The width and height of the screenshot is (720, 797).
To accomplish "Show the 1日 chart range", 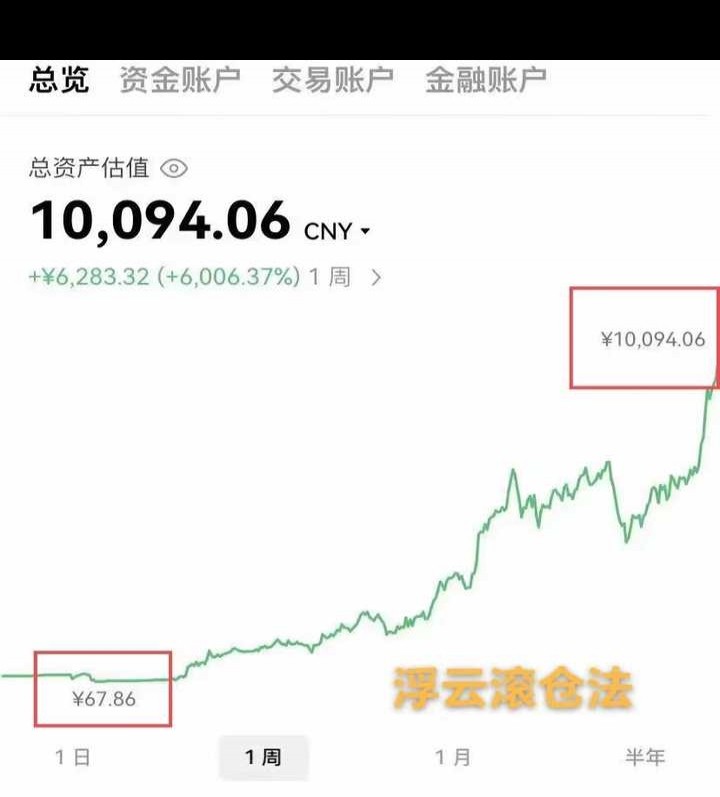I will pyautogui.click(x=72, y=757).
